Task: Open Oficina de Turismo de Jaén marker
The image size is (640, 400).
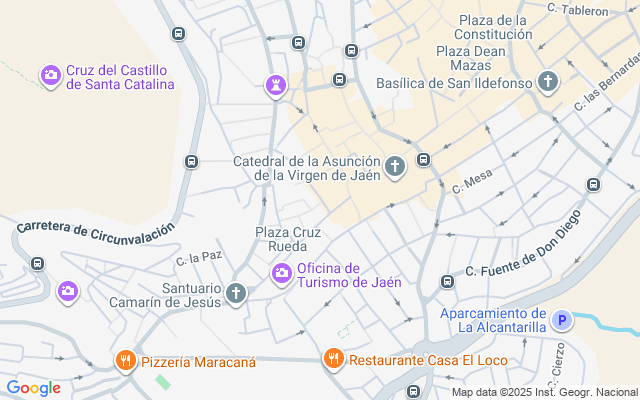Action: (282, 273)
